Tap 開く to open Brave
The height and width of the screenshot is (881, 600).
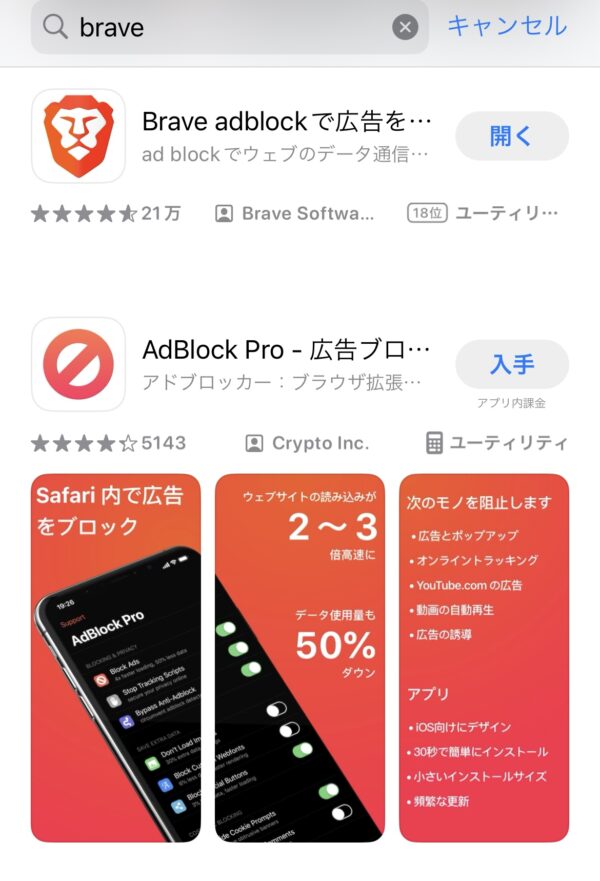coord(511,136)
